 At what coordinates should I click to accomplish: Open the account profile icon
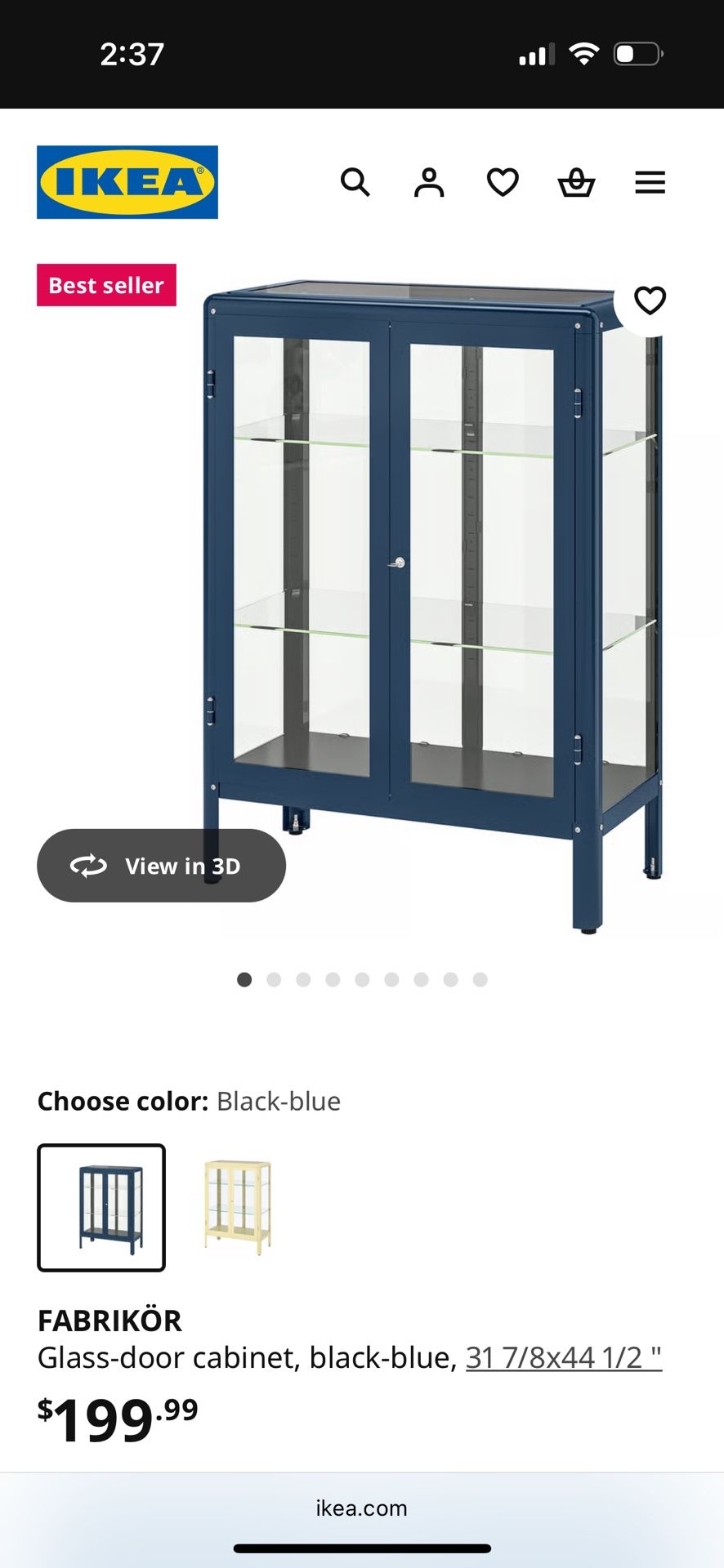click(429, 182)
